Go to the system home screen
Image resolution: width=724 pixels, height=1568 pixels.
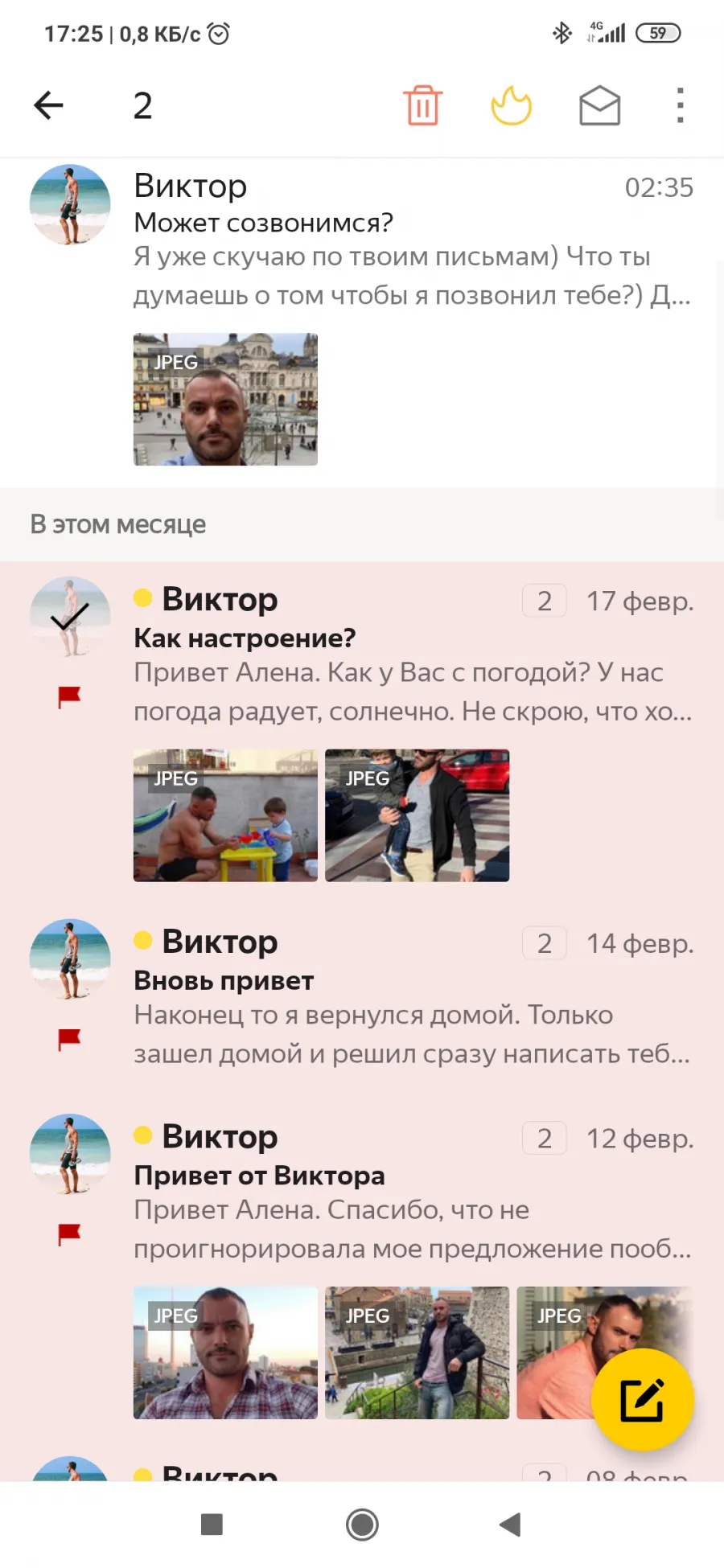(362, 1525)
